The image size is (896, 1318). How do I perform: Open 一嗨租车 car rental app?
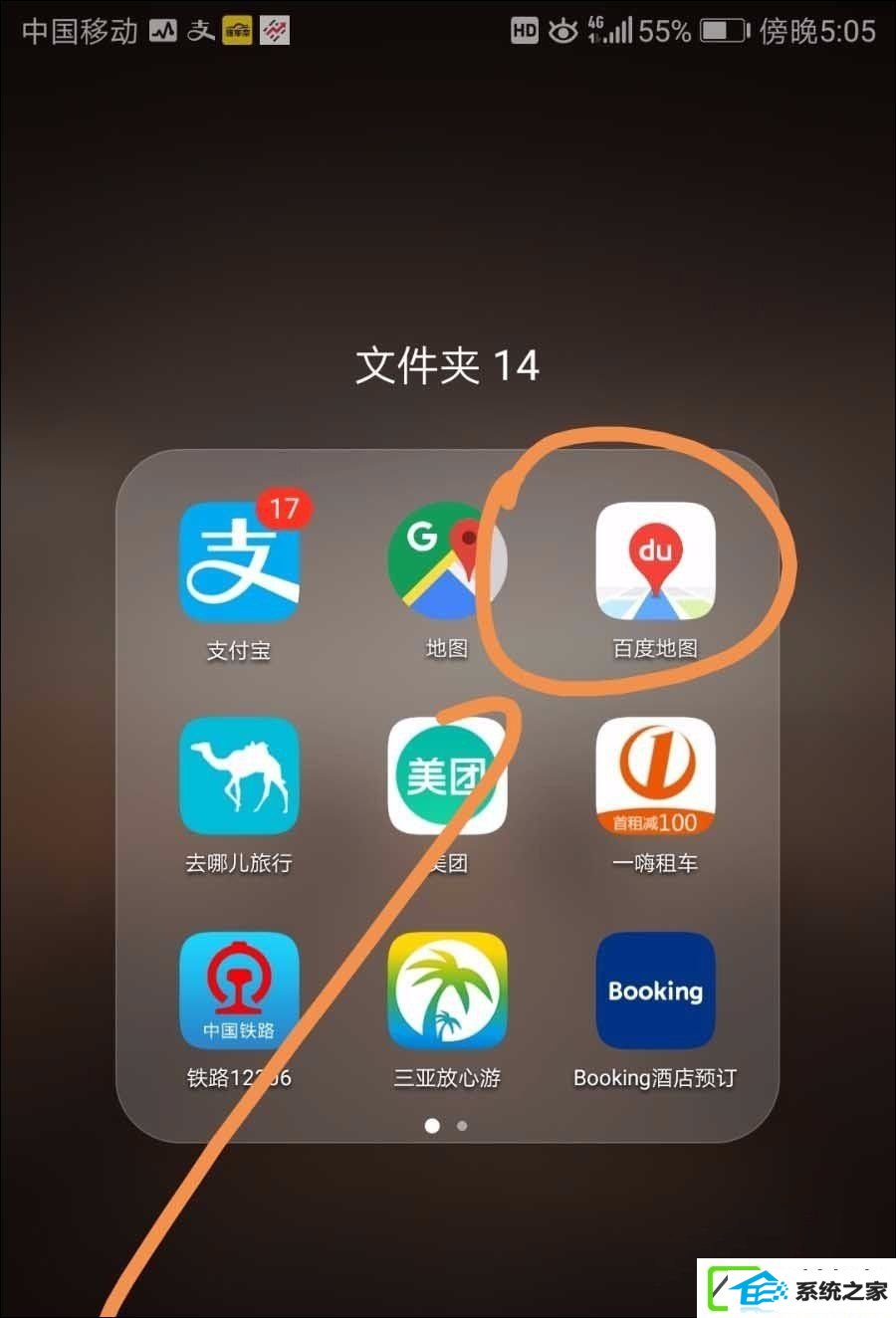tap(655, 775)
